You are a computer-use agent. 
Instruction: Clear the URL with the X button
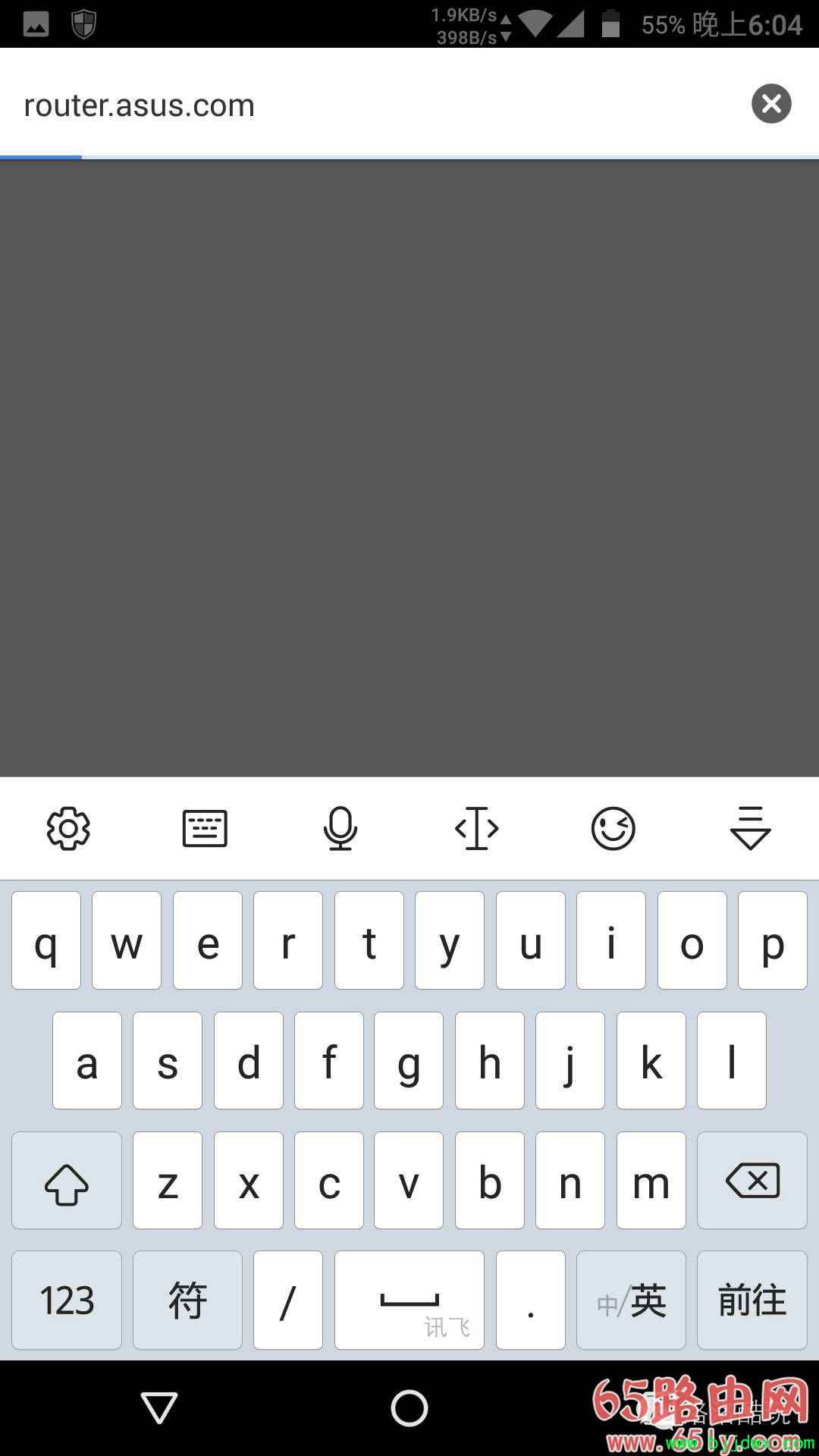(771, 103)
